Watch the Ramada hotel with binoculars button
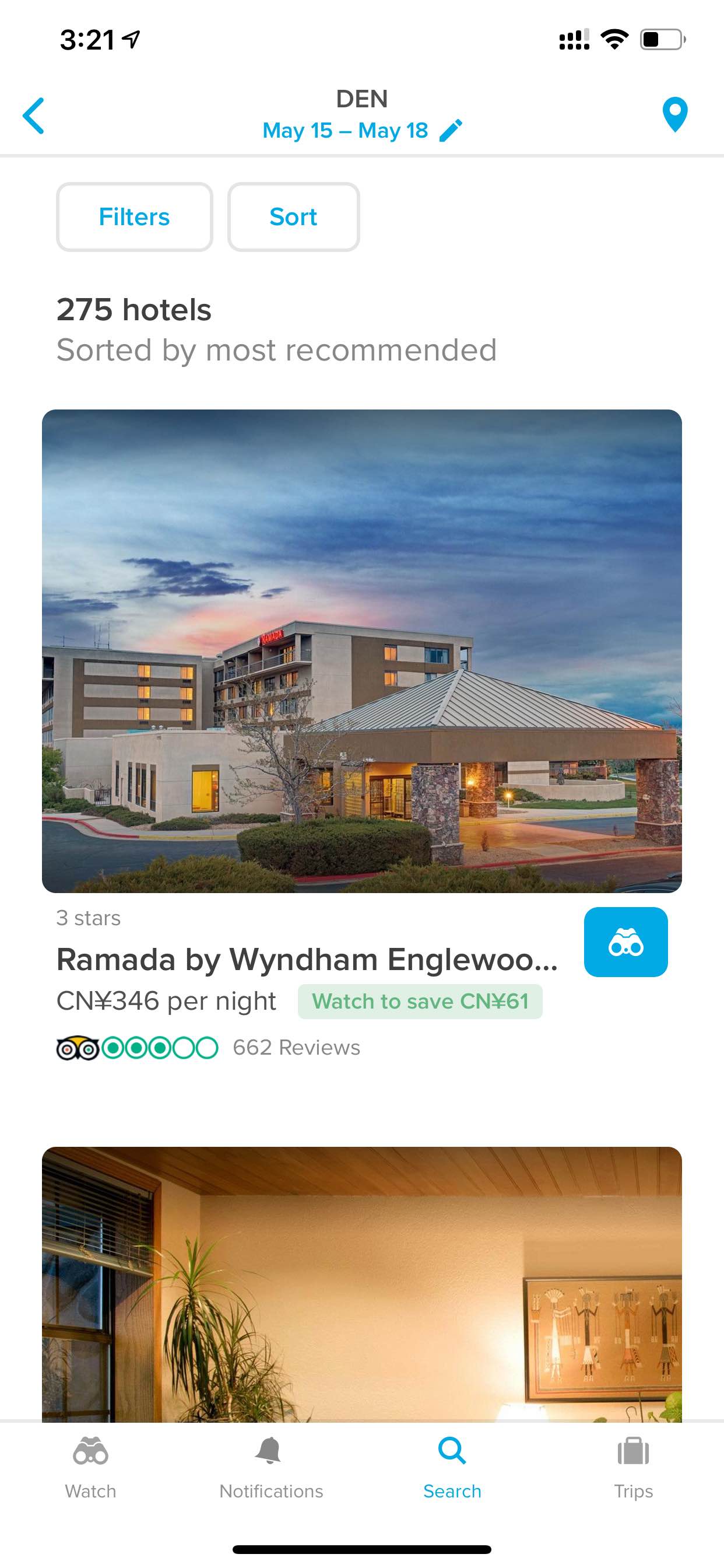This screenshot has width=724, height=1568. (625, 942)
